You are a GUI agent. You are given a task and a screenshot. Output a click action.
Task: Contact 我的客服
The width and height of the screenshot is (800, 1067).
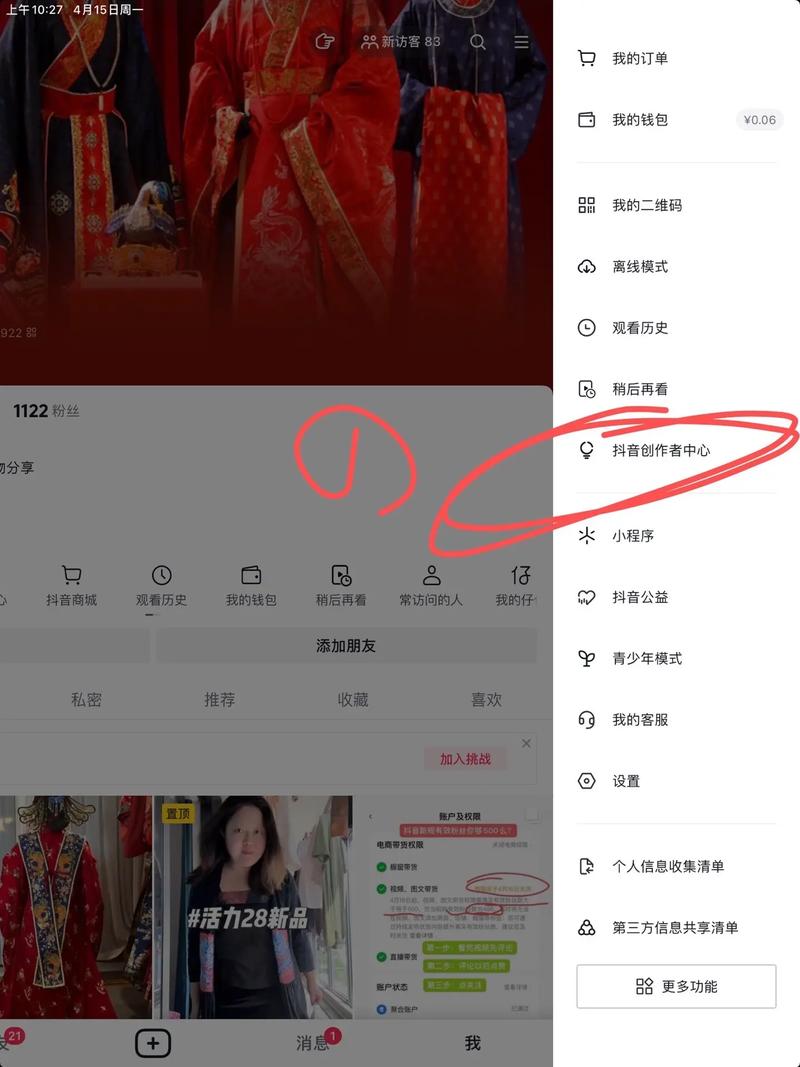[x=640, y=720]
